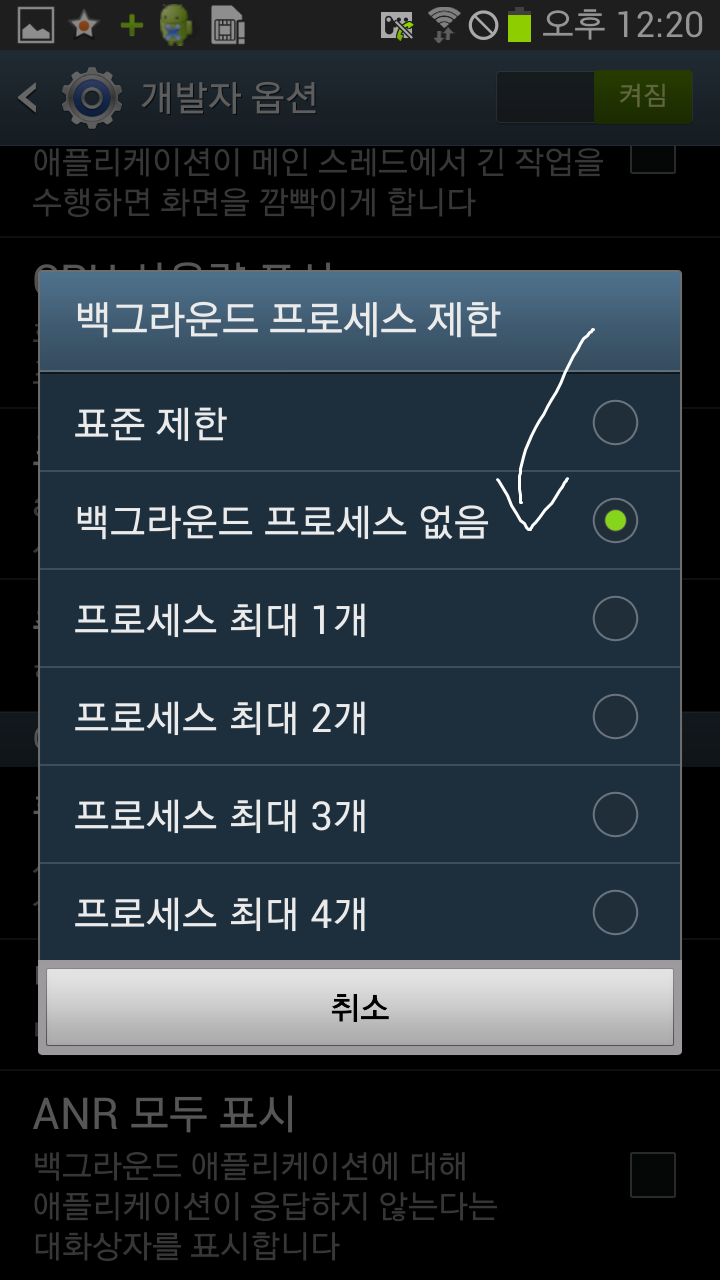Select the 표준 제한 option
The width and height of the screenshot is (720, 1280).
click(360, 424)
